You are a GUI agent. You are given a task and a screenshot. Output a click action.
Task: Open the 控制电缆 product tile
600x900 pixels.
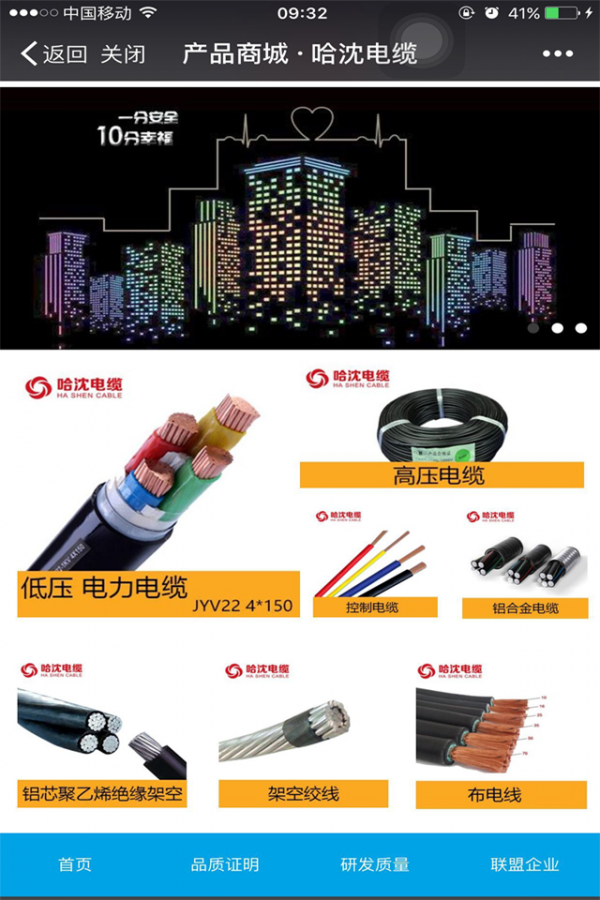tap(374, 563)
